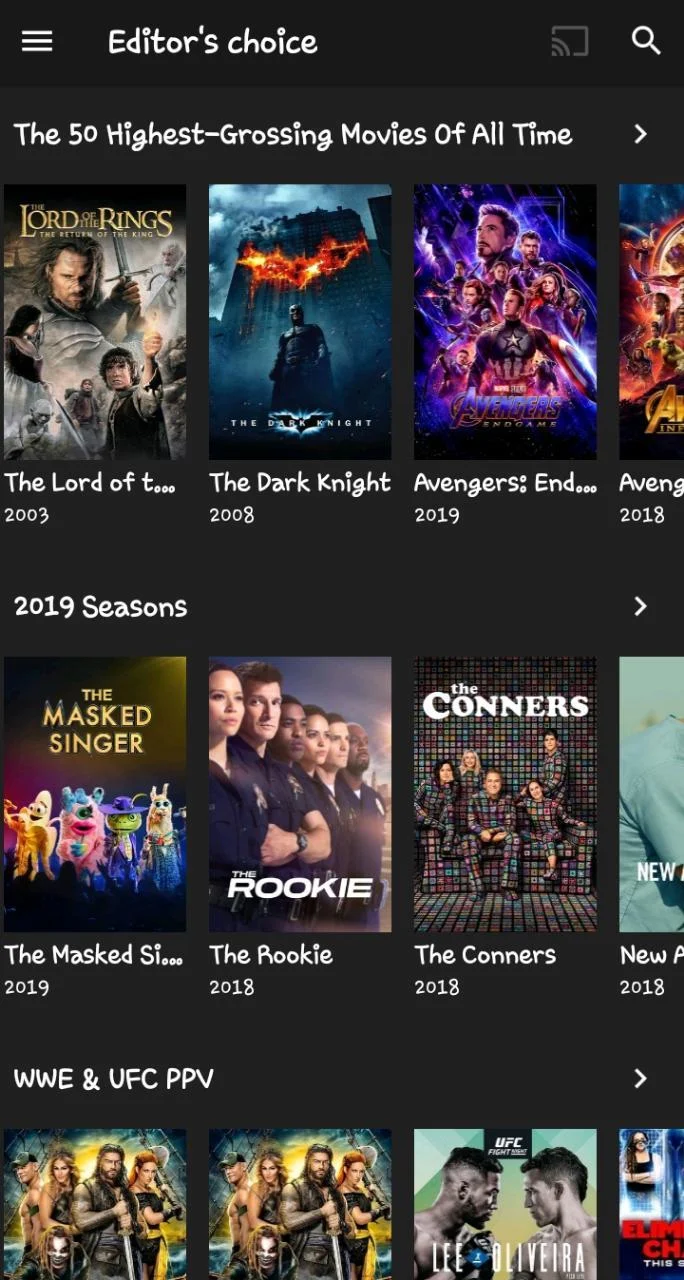The height and width of the screenshot is (1280, 684).
Task: Open the UFC Lee vs Oliveira event
Action: click(x=505, y=1204)
